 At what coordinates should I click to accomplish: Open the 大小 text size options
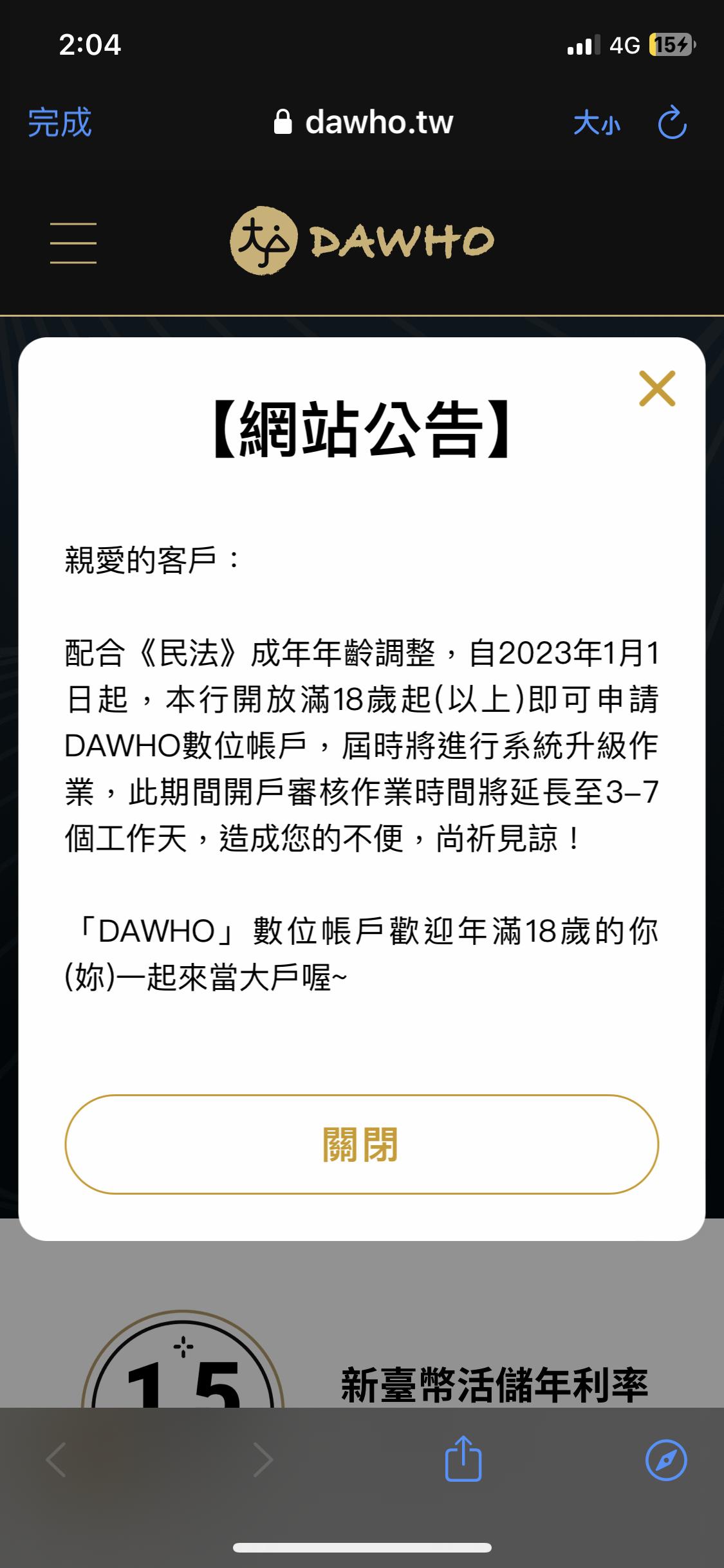tap(597, 122)
